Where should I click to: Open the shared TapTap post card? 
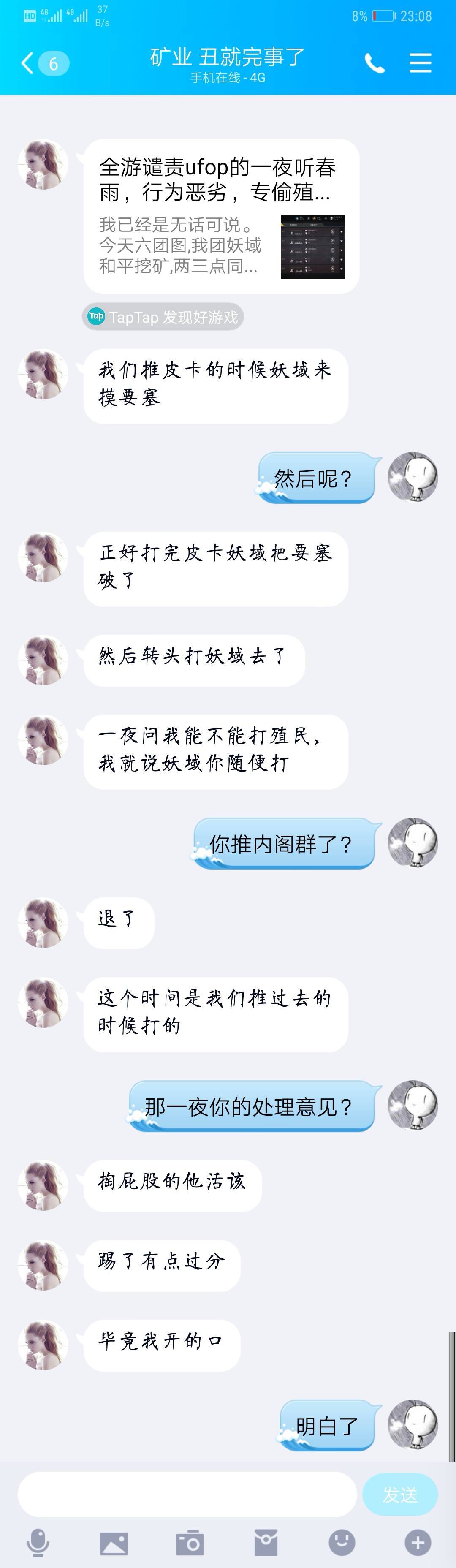click(x=221, y=216)
